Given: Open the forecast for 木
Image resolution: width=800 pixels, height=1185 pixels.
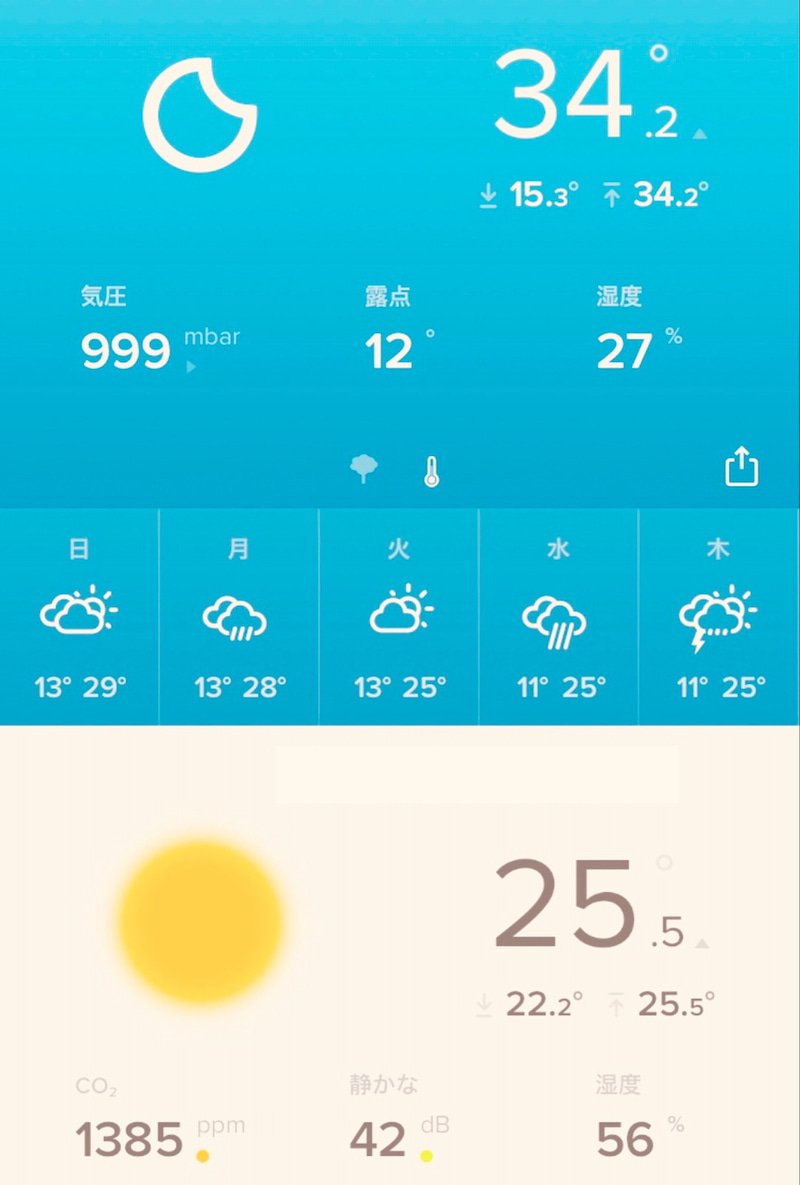Looking at the screenshot, I should tap(719, 617).
